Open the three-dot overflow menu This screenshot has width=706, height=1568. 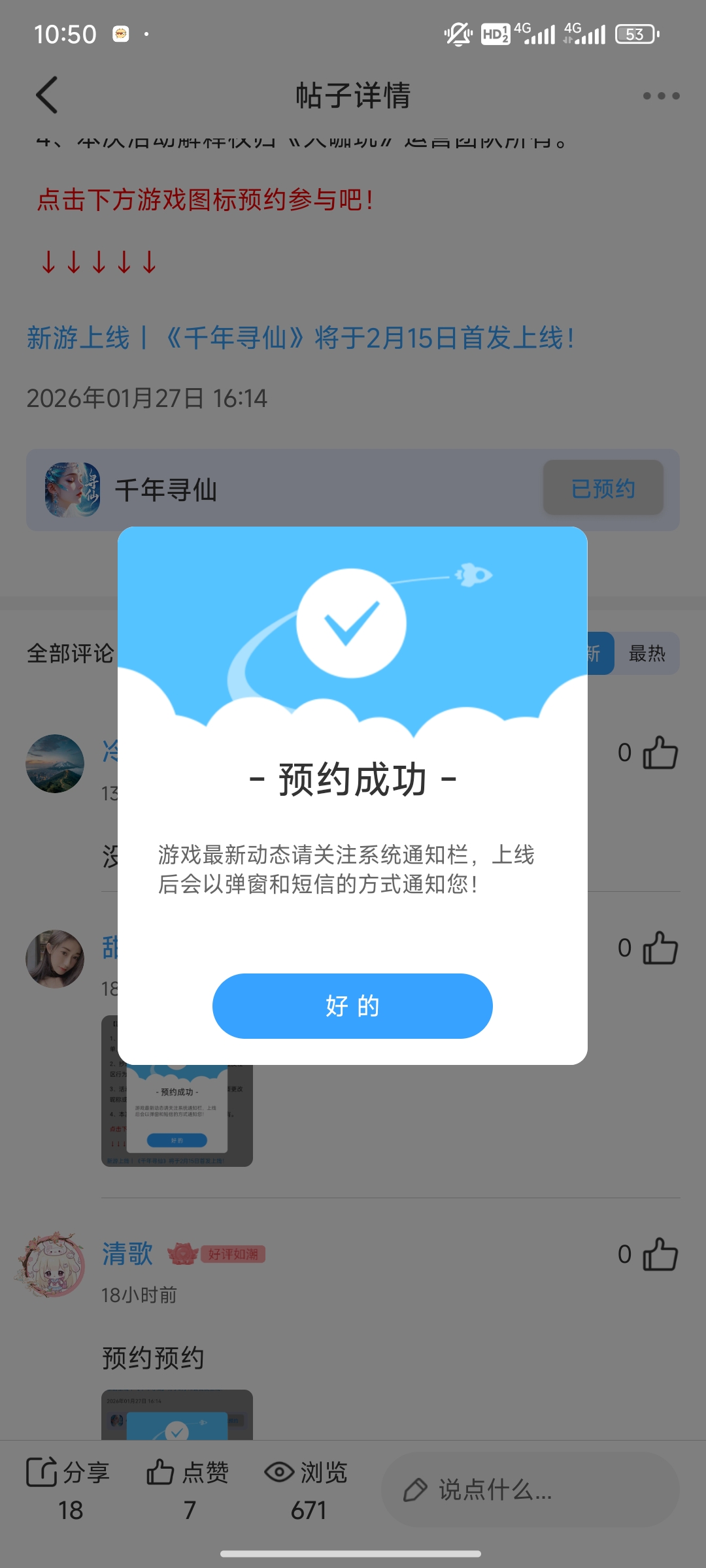(x=660, y=95)
